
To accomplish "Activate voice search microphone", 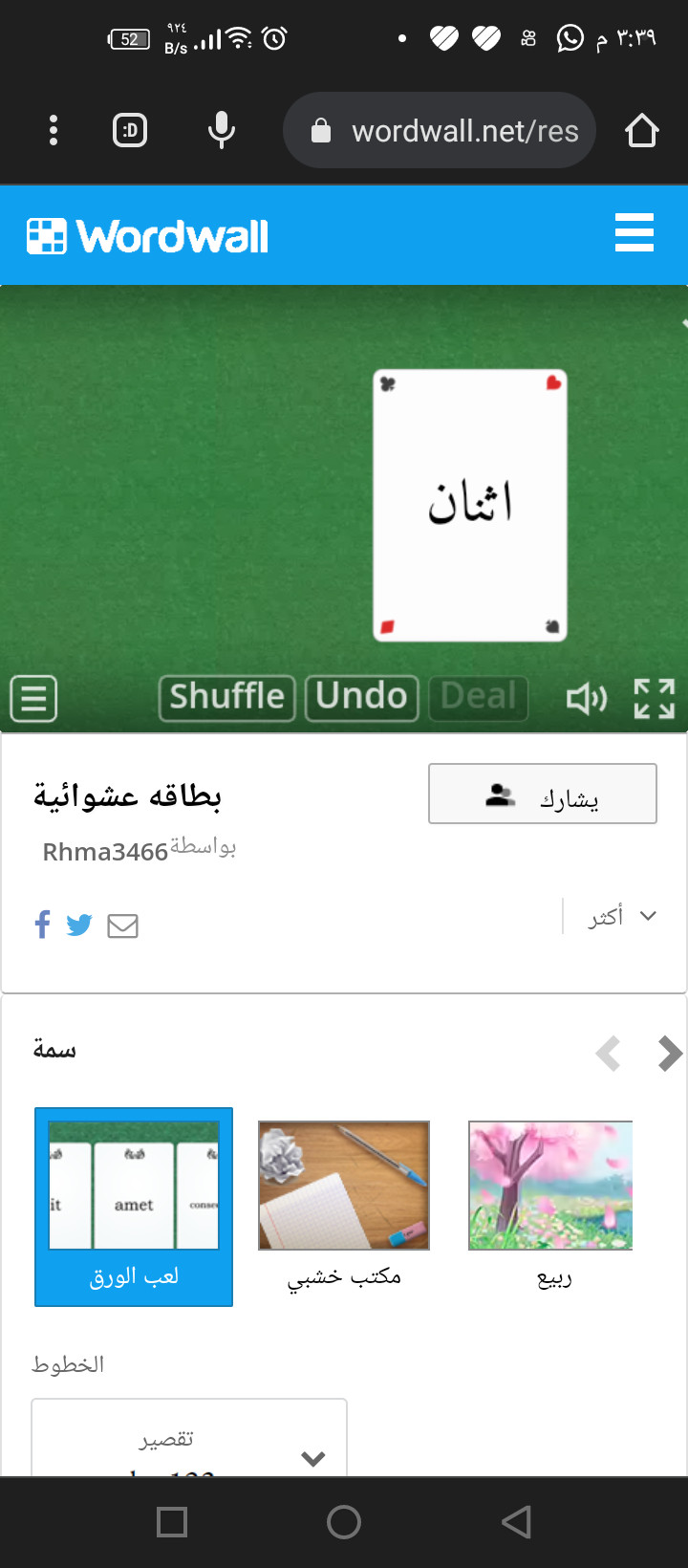I will [222, 130].
